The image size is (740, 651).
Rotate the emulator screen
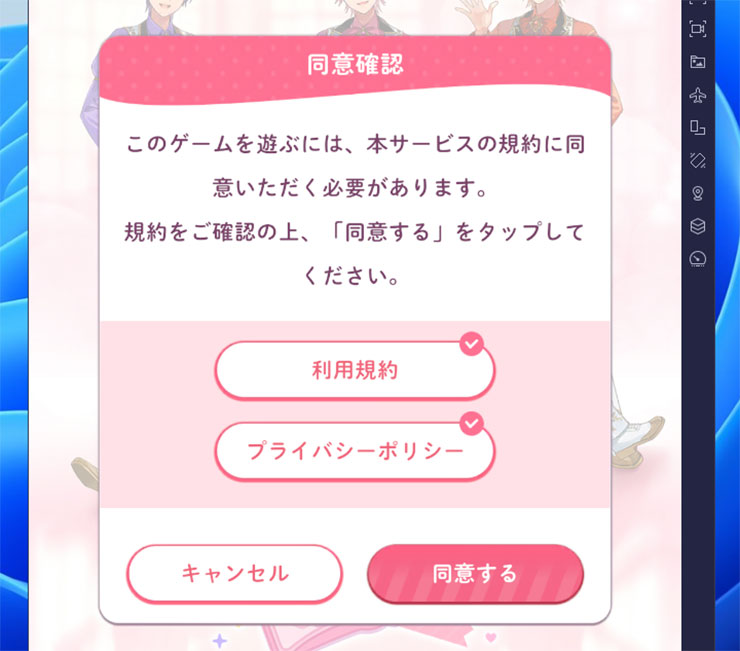(698, 128)
